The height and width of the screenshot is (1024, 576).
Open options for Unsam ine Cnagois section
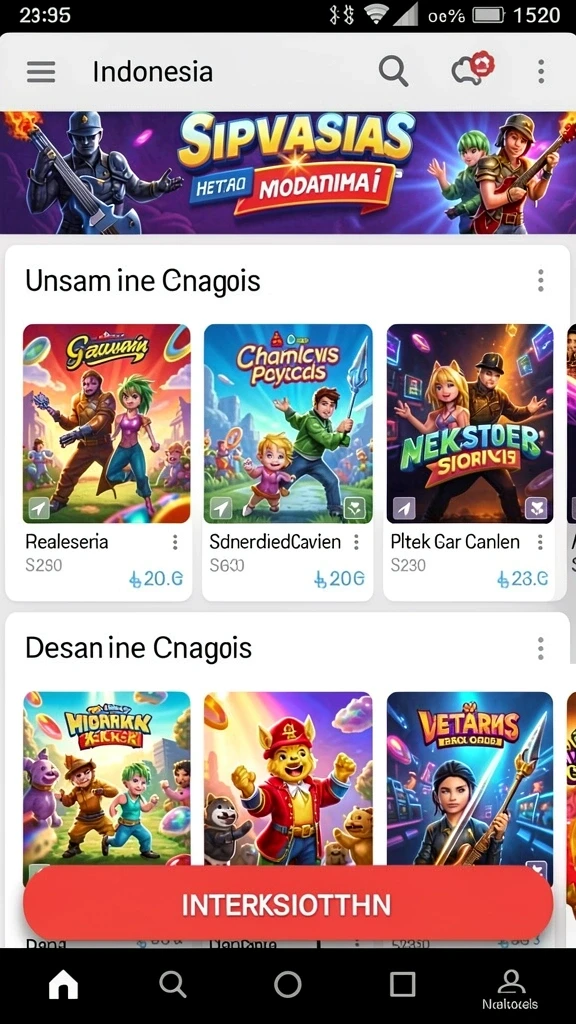tap(541, 281)
